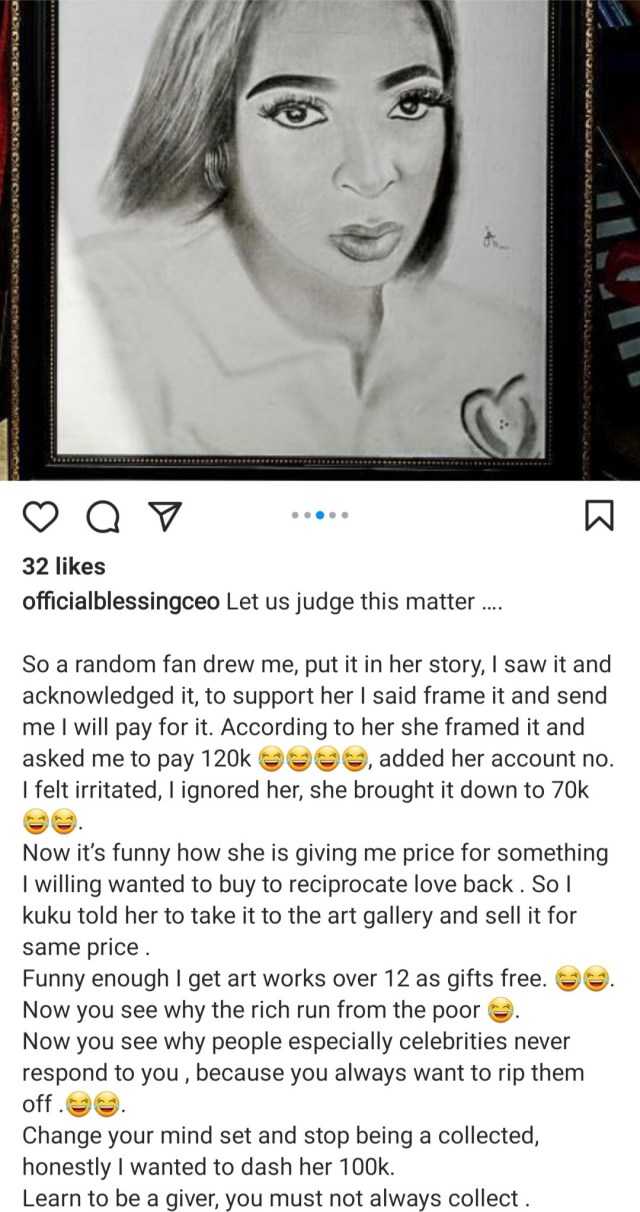Share this post via the paper plane icon

point(161,516)
